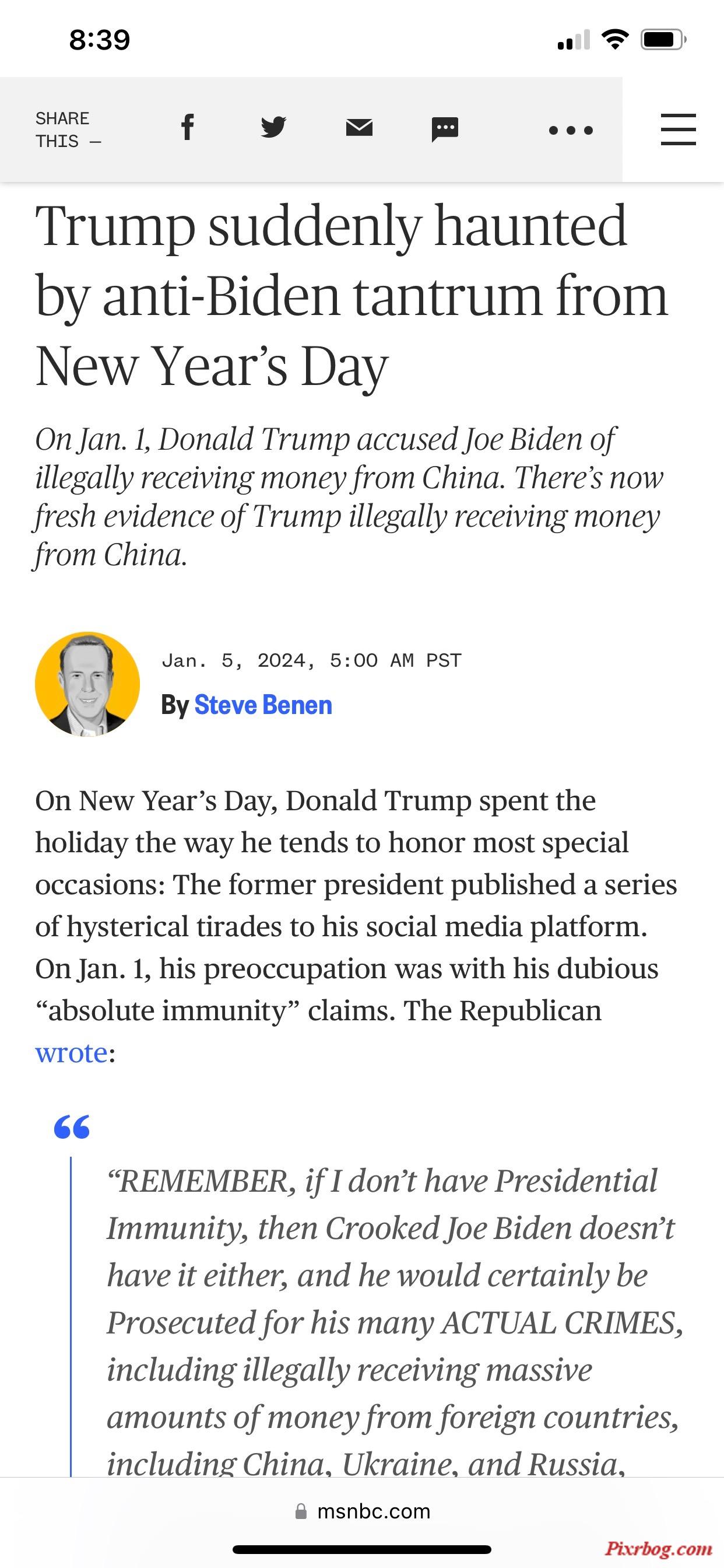Open more share options (three dots)

pos(570,129)
